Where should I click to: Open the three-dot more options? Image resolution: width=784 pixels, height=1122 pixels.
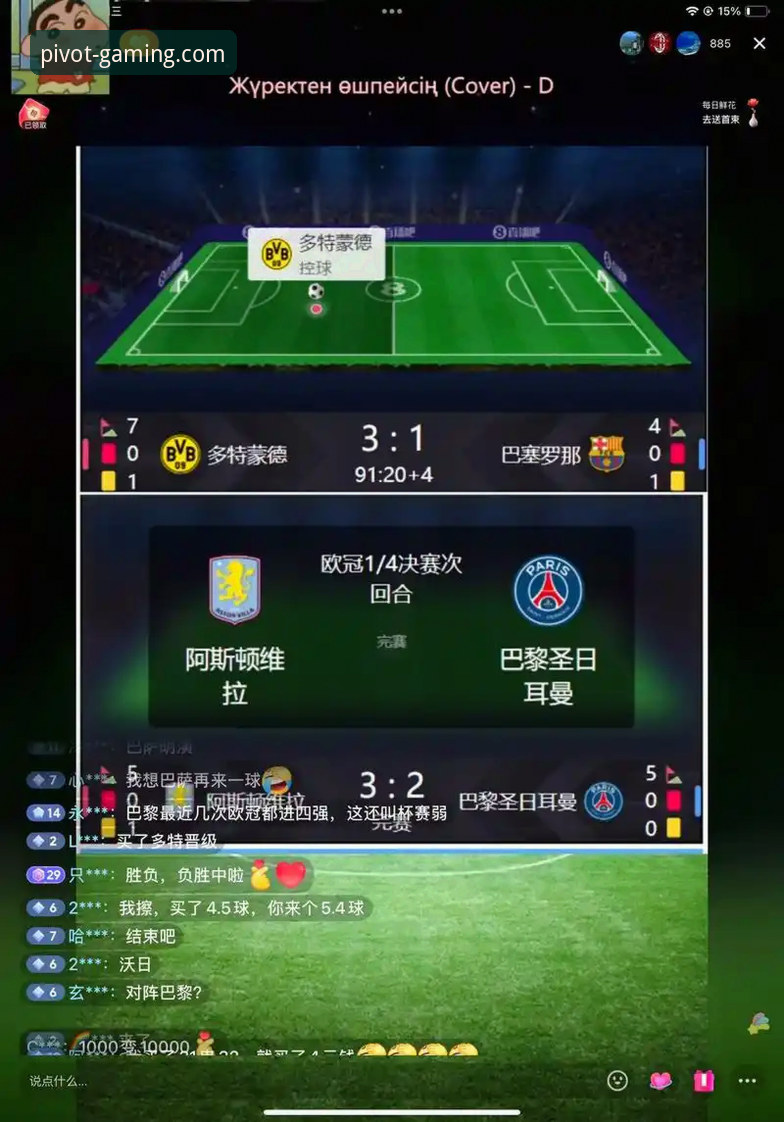(x=747, y=1081)
